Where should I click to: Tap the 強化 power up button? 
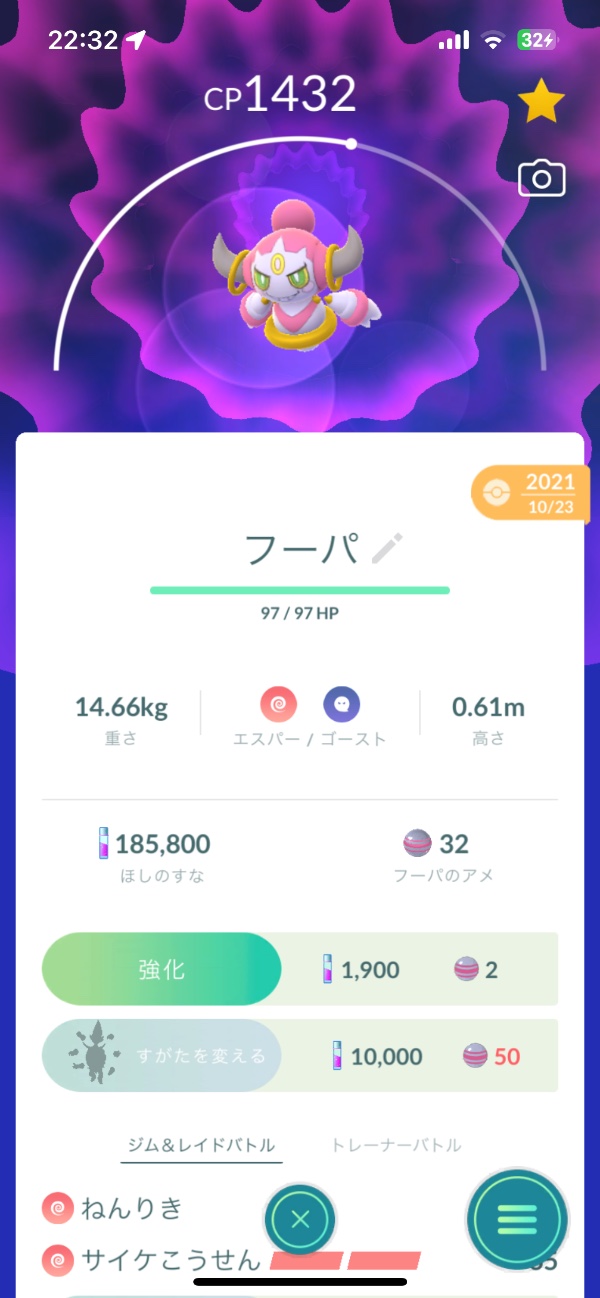(161, 969)
